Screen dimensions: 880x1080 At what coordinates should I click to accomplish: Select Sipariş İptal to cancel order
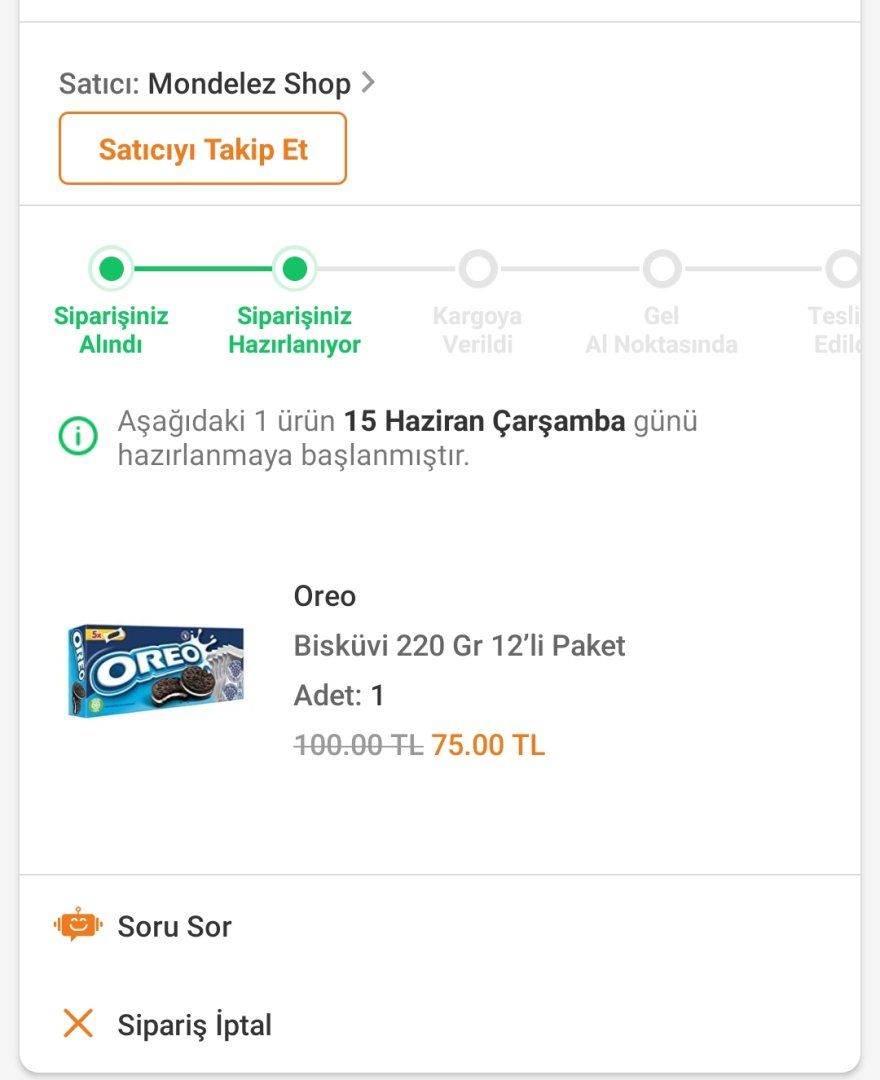pos(194,1025)
